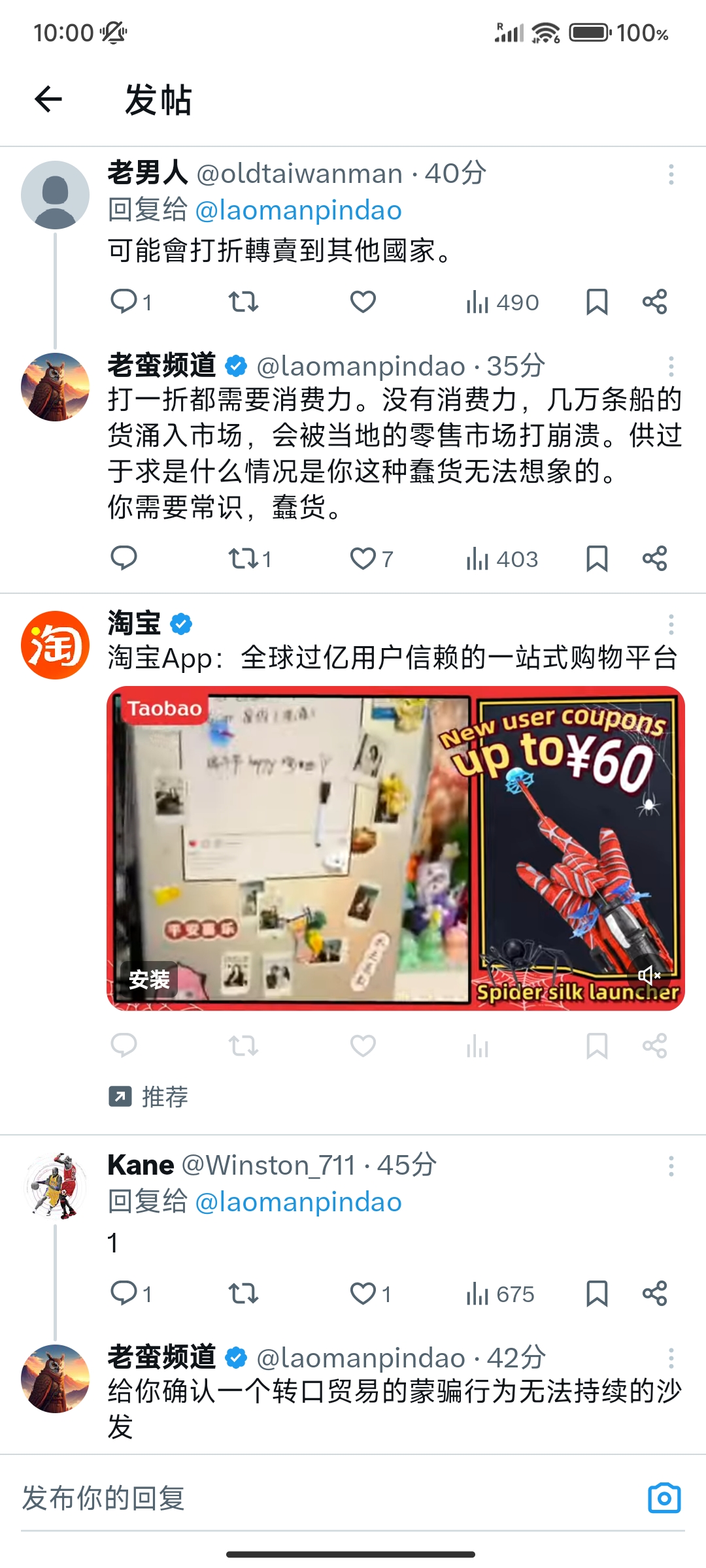Go back using the arrow at top
This screenshot has width=706, height=1568.
(x=48, y=99)
